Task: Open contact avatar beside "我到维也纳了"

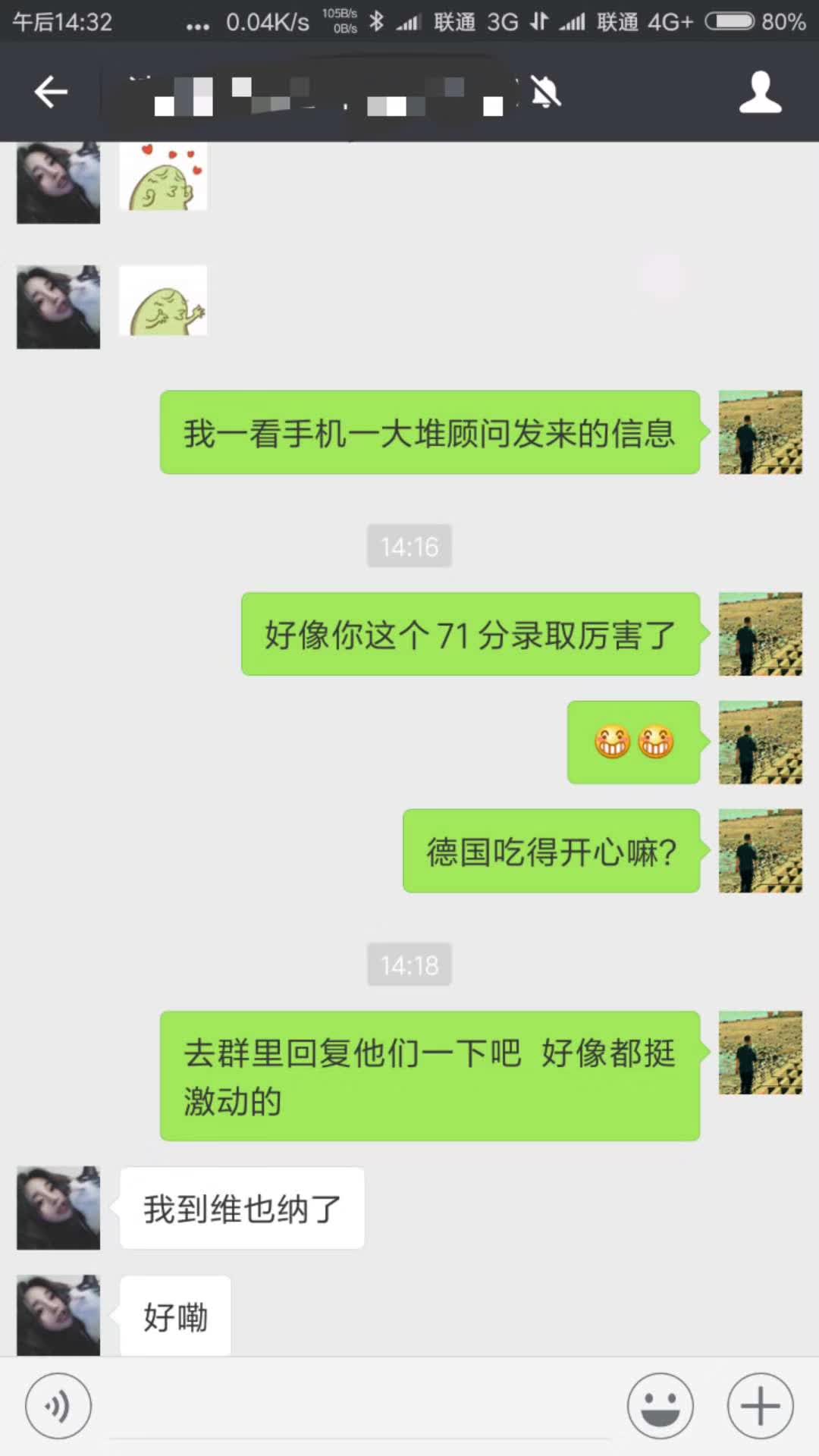Action: pos(58,1207)
